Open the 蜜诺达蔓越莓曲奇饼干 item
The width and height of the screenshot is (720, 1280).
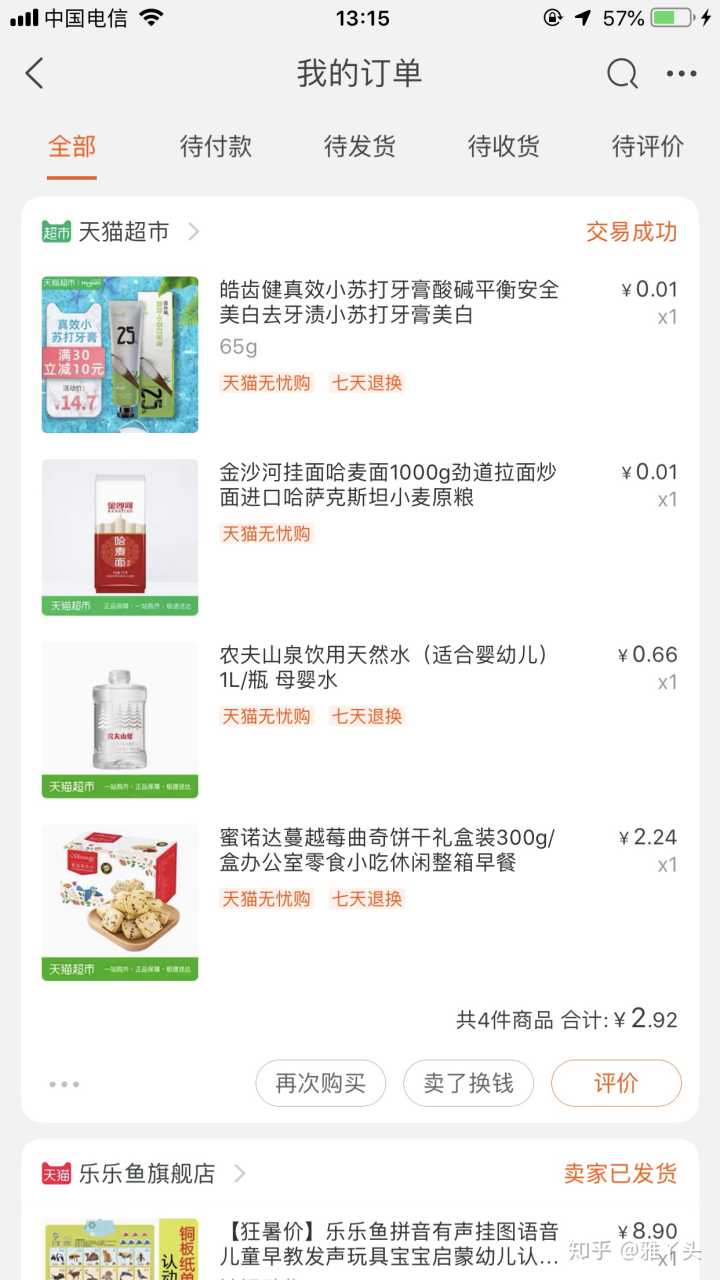(388, 849)
